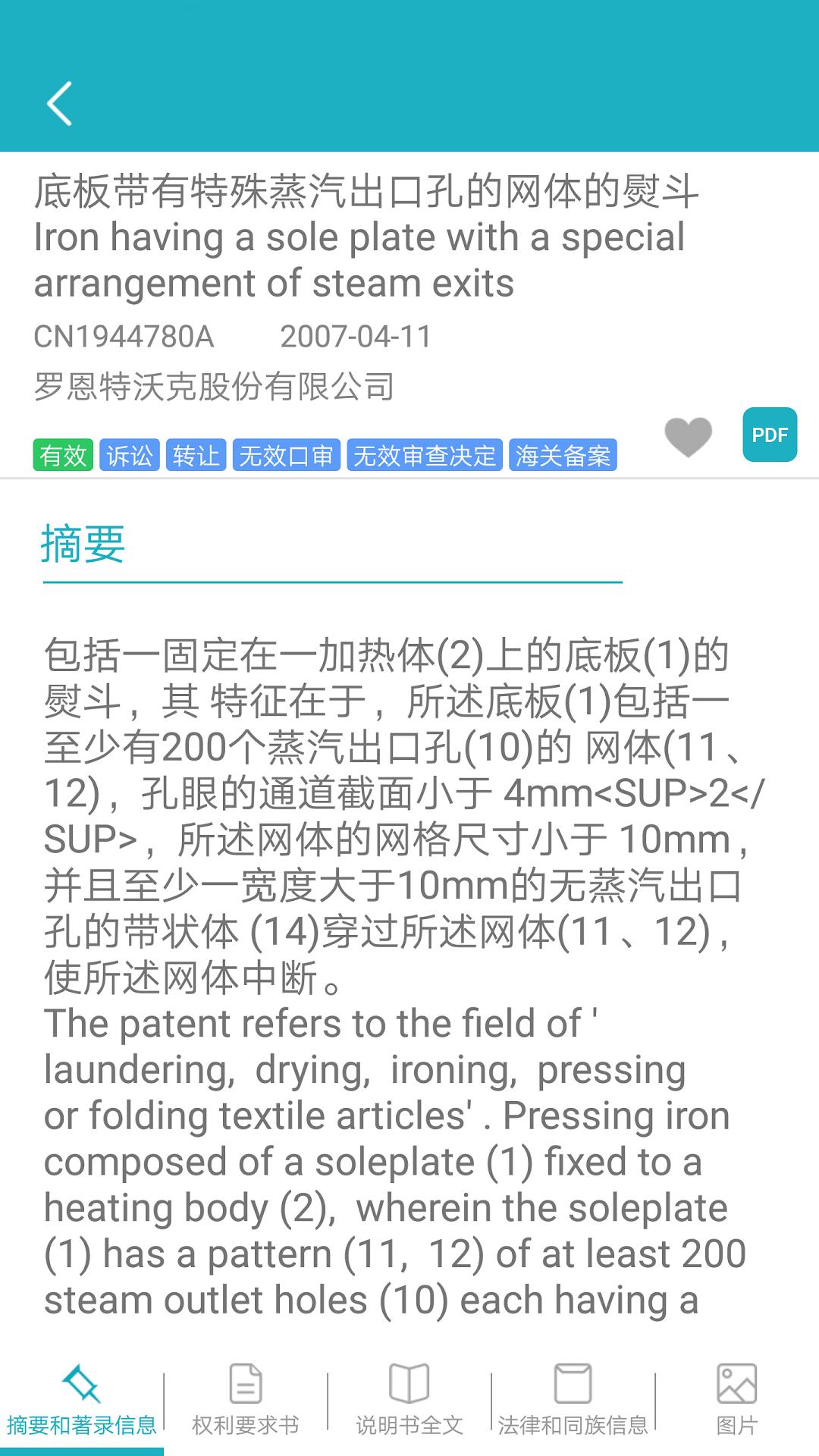
Task: Toggle the heart to favorite this patent
Action: [687, 435]
